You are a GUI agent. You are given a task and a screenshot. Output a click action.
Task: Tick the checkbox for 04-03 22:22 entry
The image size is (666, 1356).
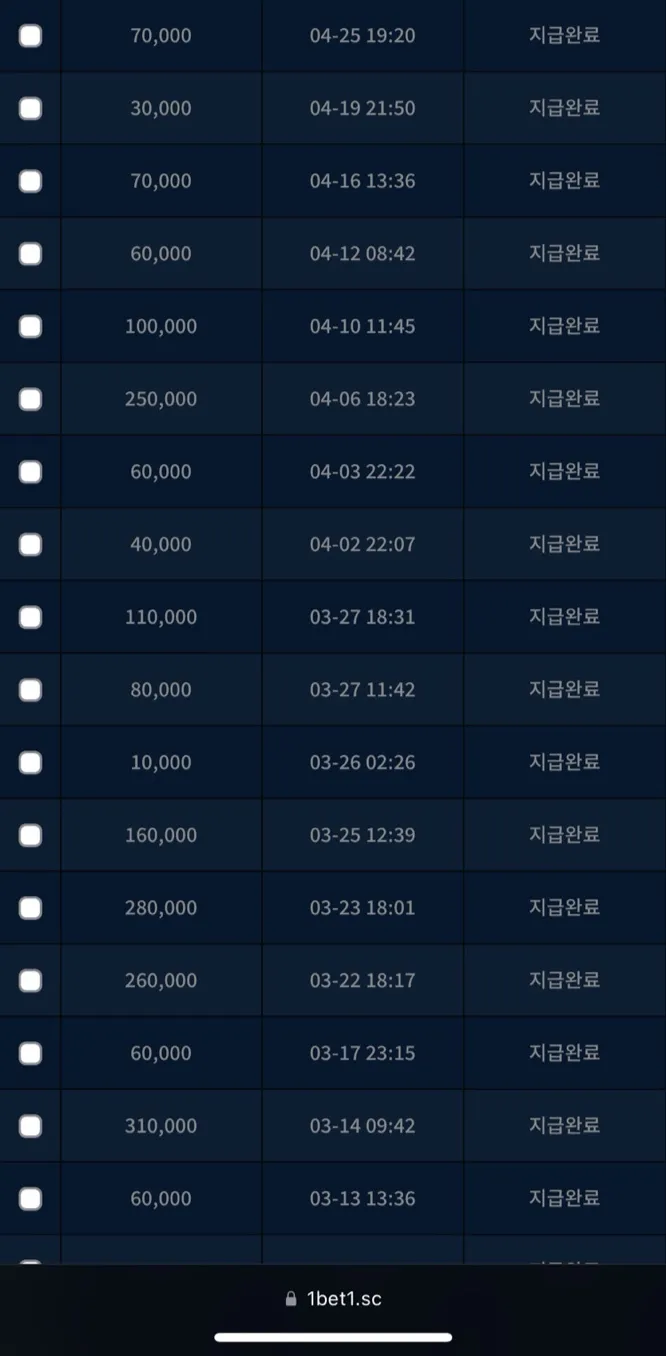point(30,472)
